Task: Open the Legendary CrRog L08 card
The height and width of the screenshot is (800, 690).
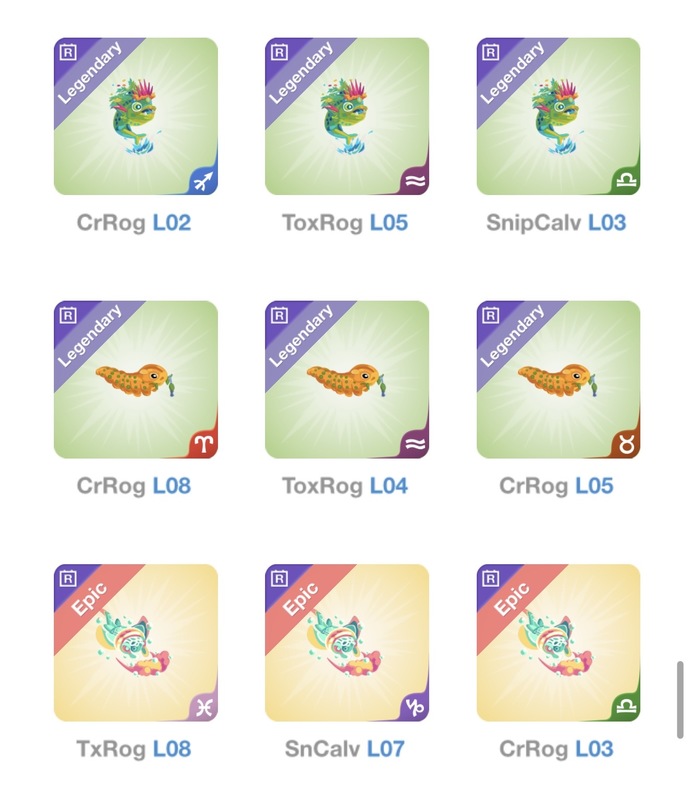Action: (x=135, y=379)
